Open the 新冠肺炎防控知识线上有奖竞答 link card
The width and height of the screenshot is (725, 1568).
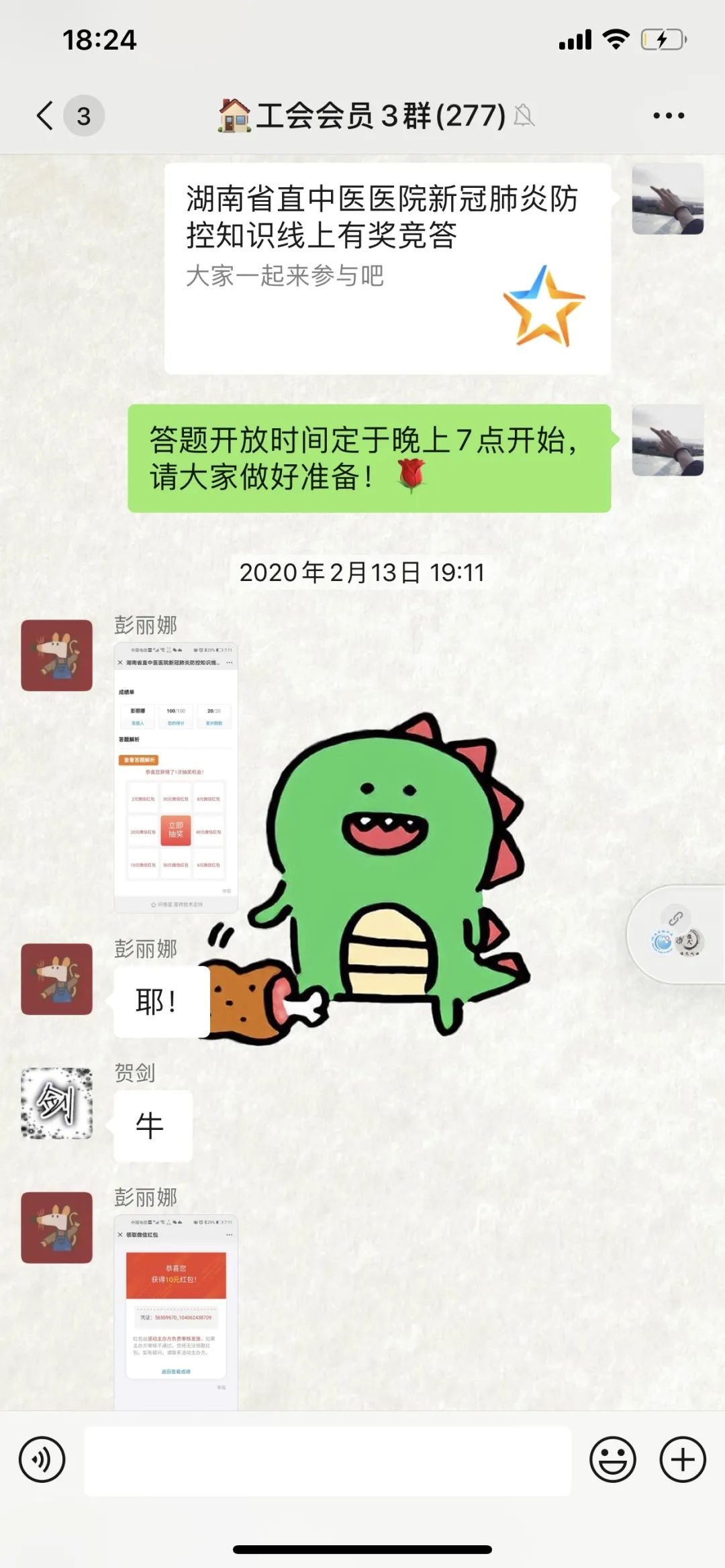click(387, 268)
